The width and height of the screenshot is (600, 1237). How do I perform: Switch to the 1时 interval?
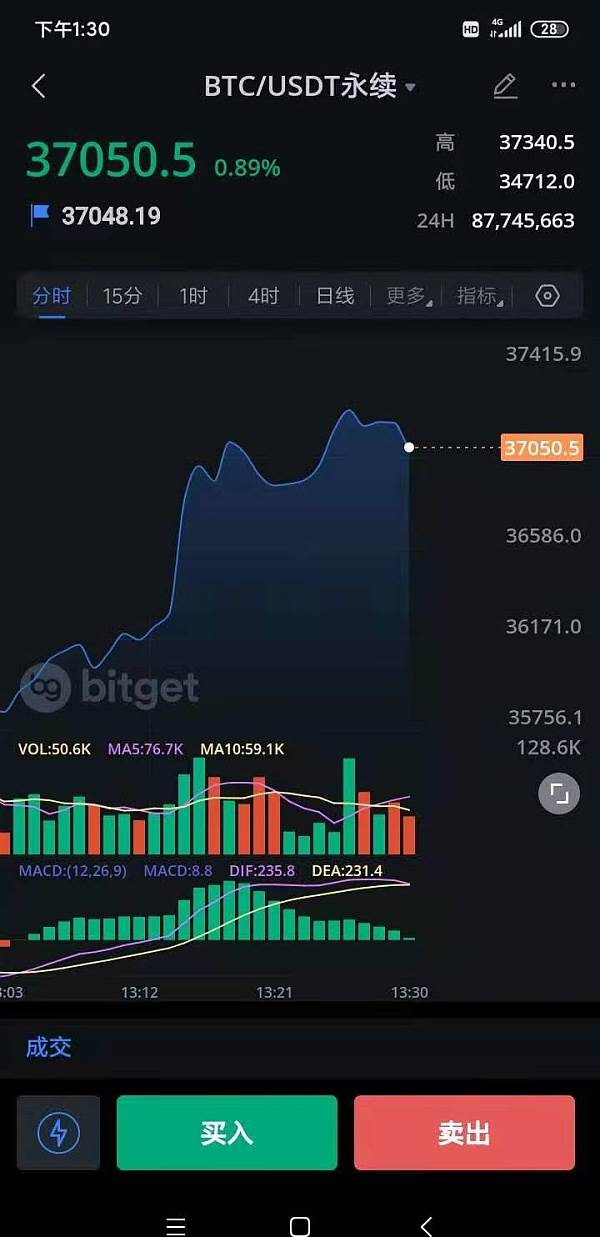[193, 295]
